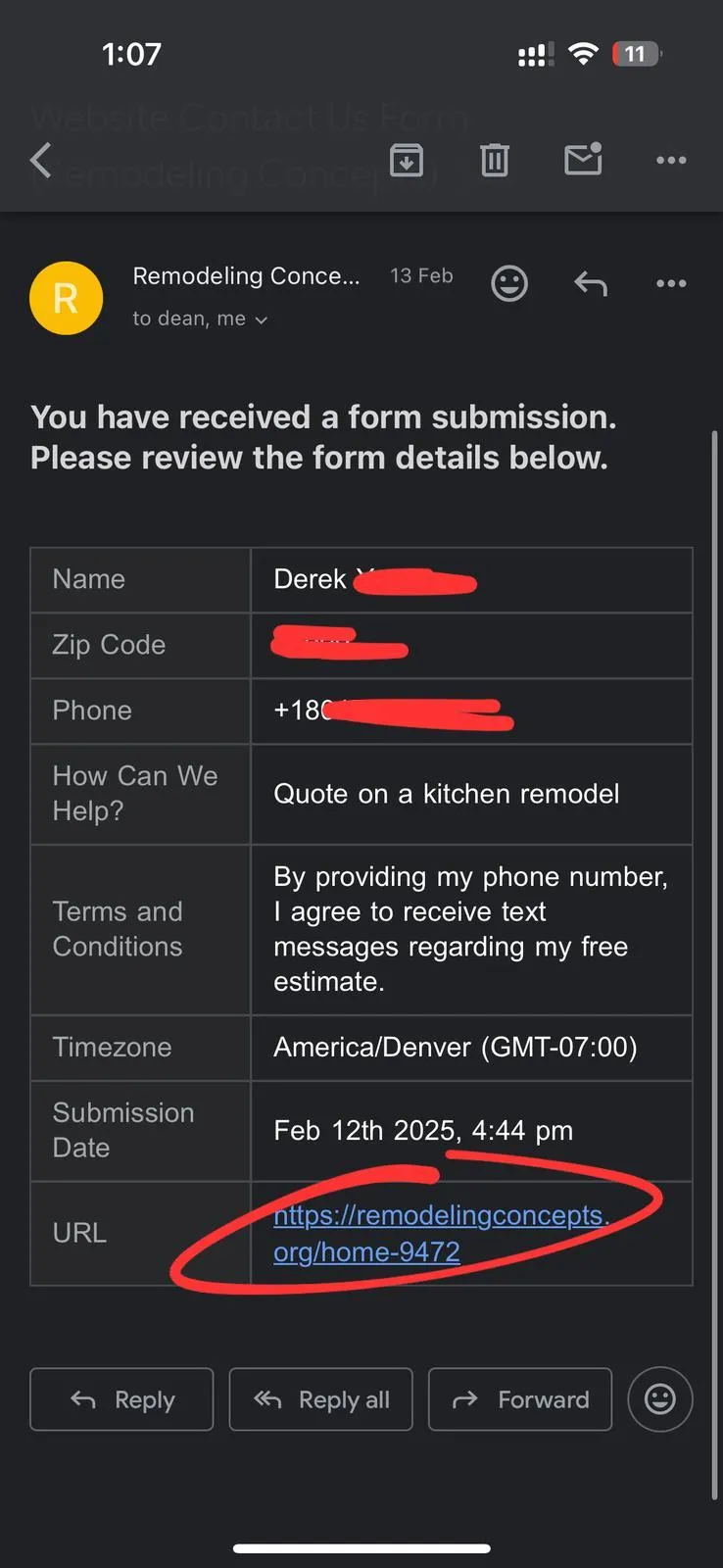Open the sender's yellow R avatar
Viewport: 723px width, 1568px height.
67,298
